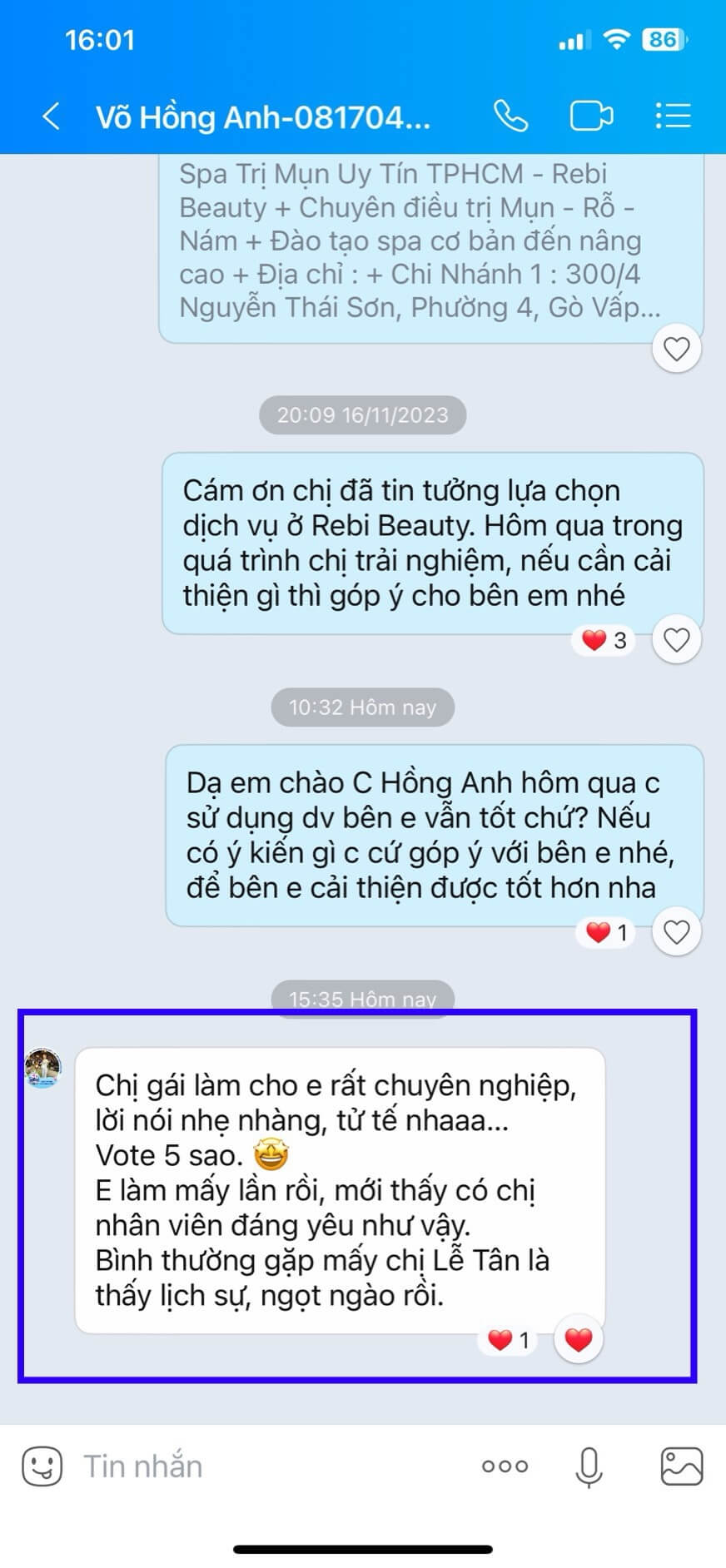
Task: Toggle the red heart on the 'Vote 5 sao' message
Action: coord(578,1339)
